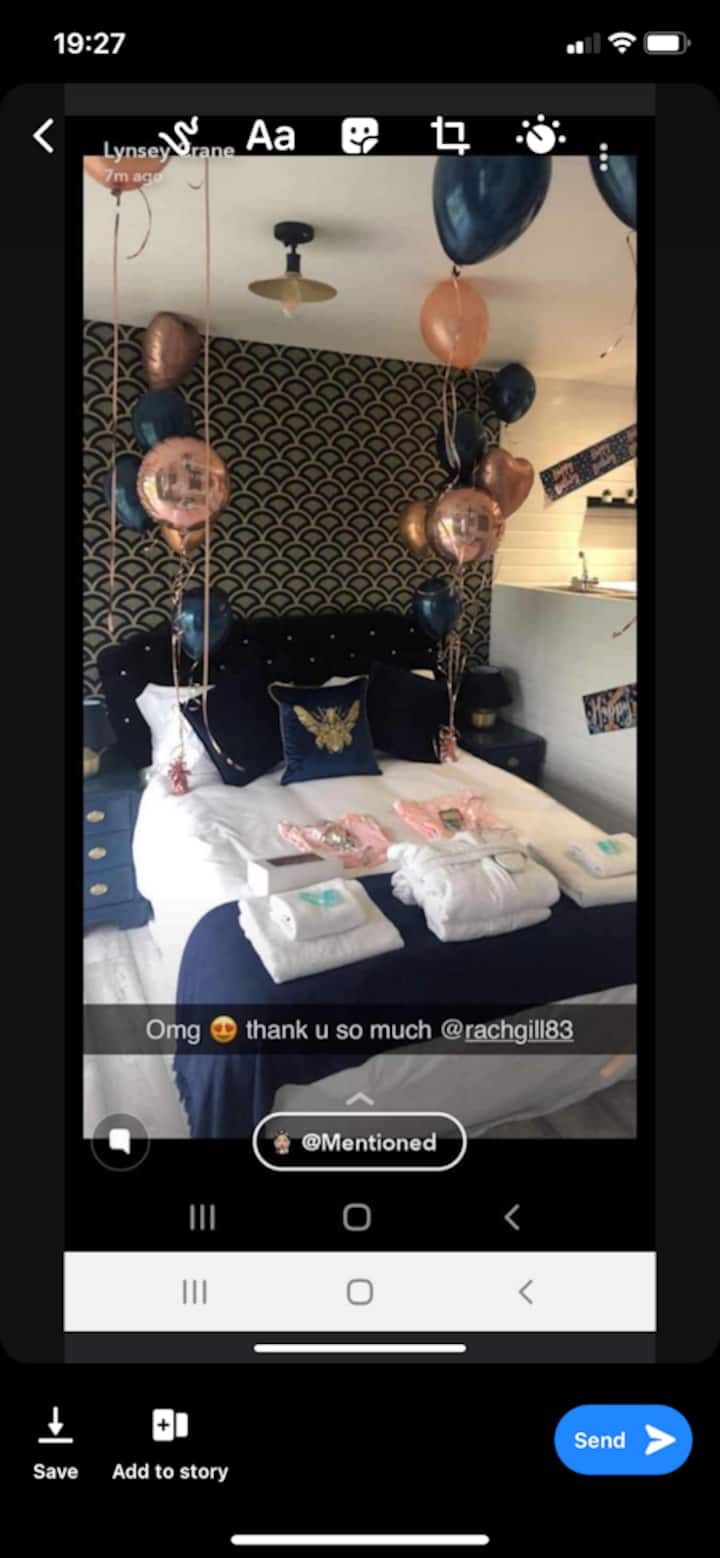Add text with the Aa tool
This screenshot has height=1558, width=720.
(x=271, y=135)
